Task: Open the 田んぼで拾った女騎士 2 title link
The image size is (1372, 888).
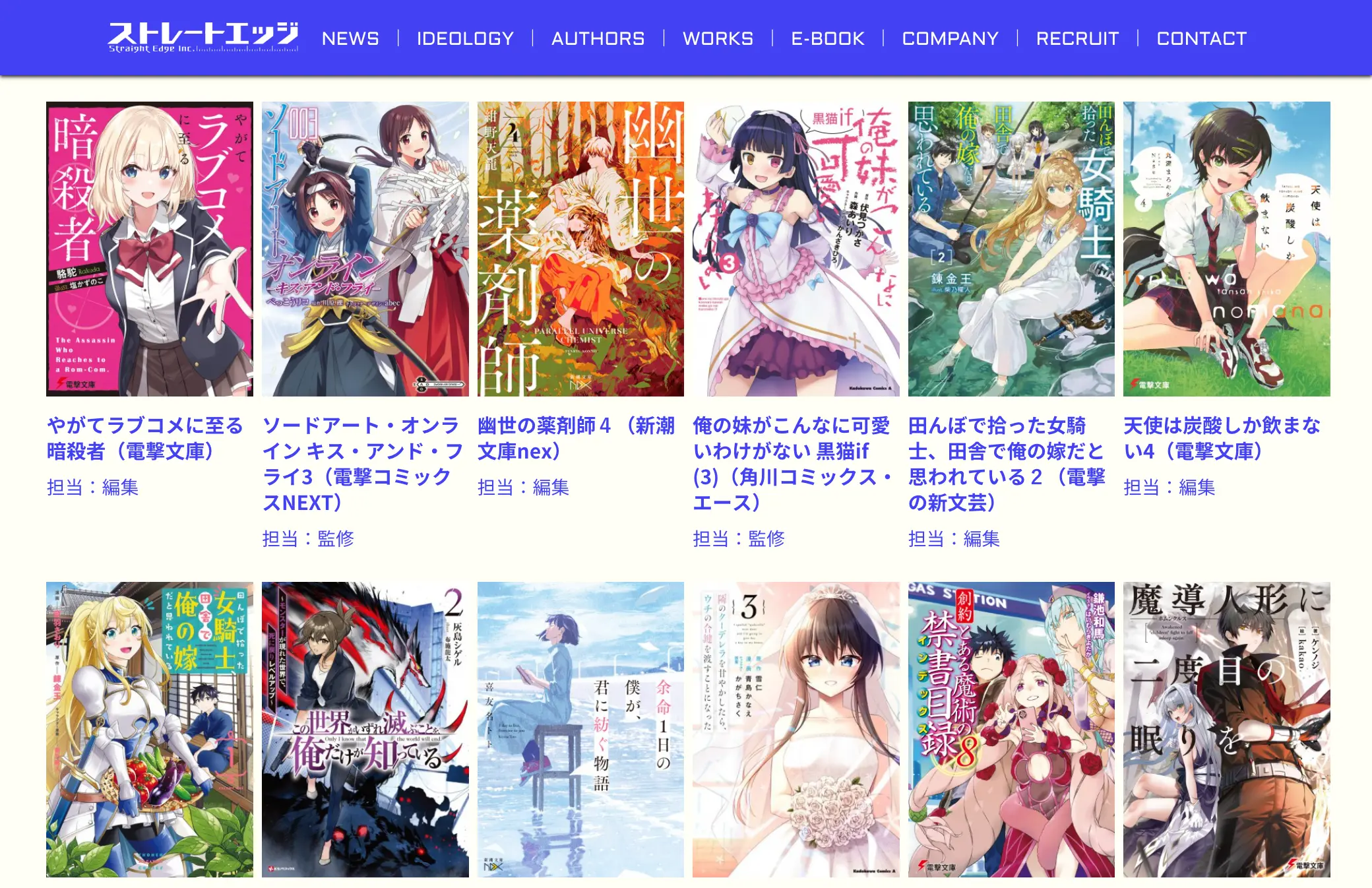Action: (1007, 464)
